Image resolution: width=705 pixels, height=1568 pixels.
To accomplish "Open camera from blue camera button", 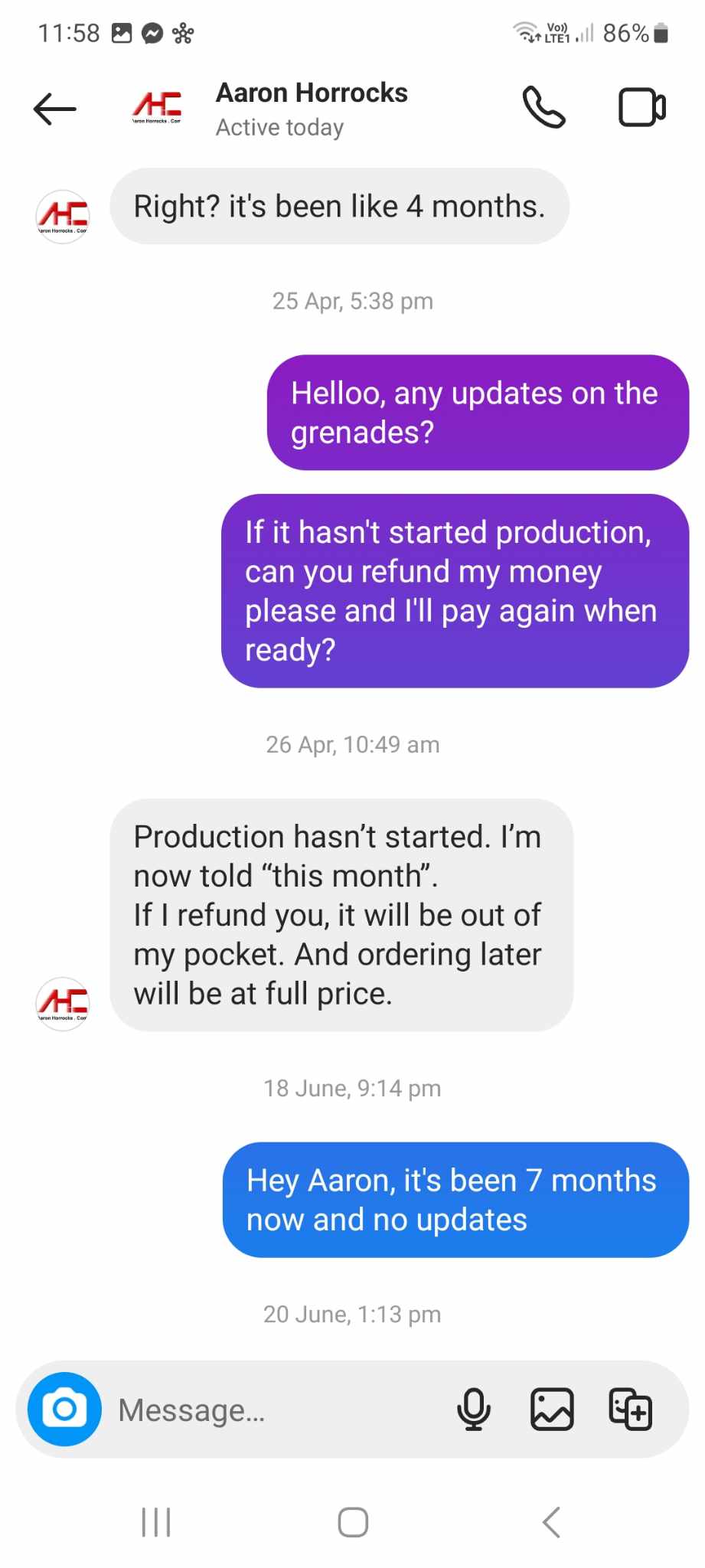I will point(64,1409).
